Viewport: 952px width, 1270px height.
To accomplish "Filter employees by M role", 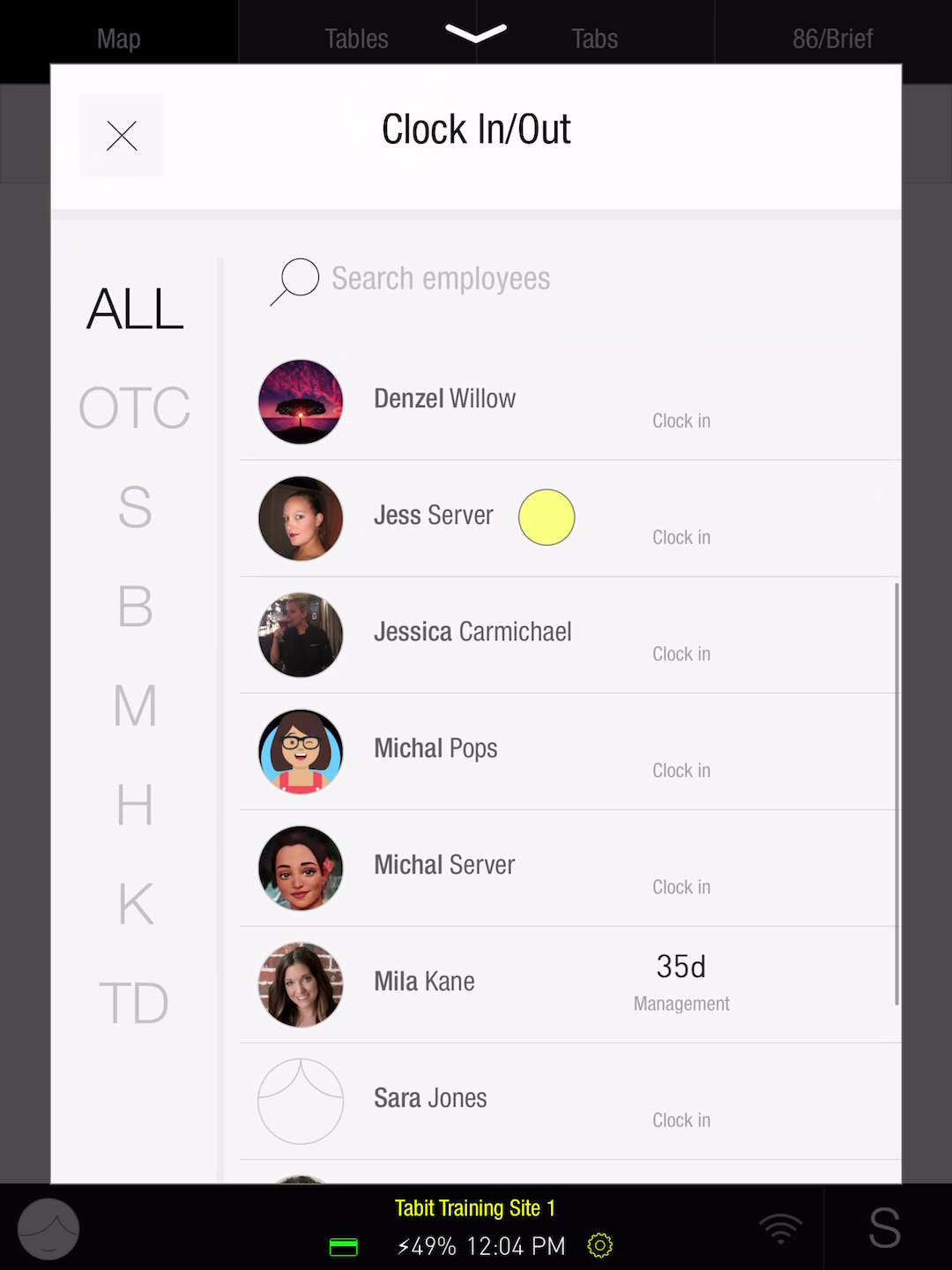I will (x=135, y=706).
